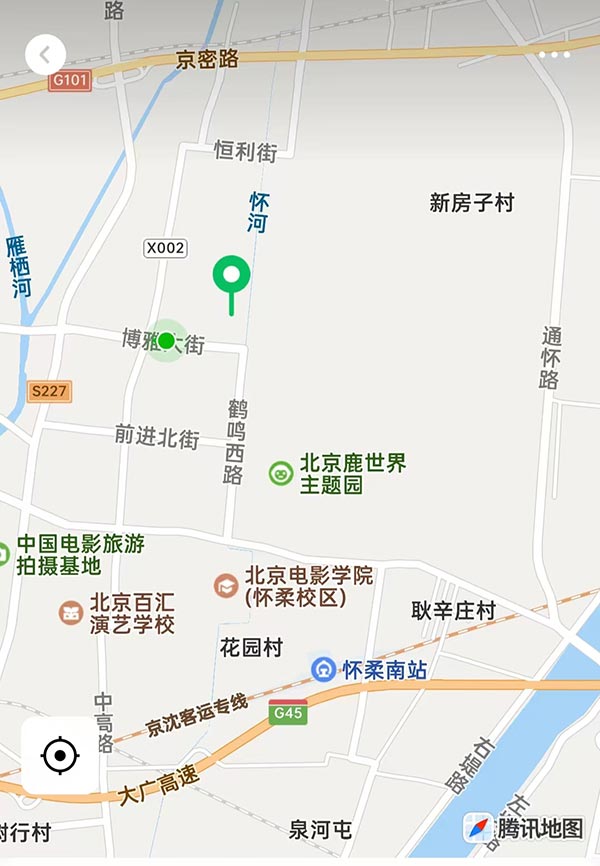Select 北京鹿世界主题园 on the map

click(282, 473)
